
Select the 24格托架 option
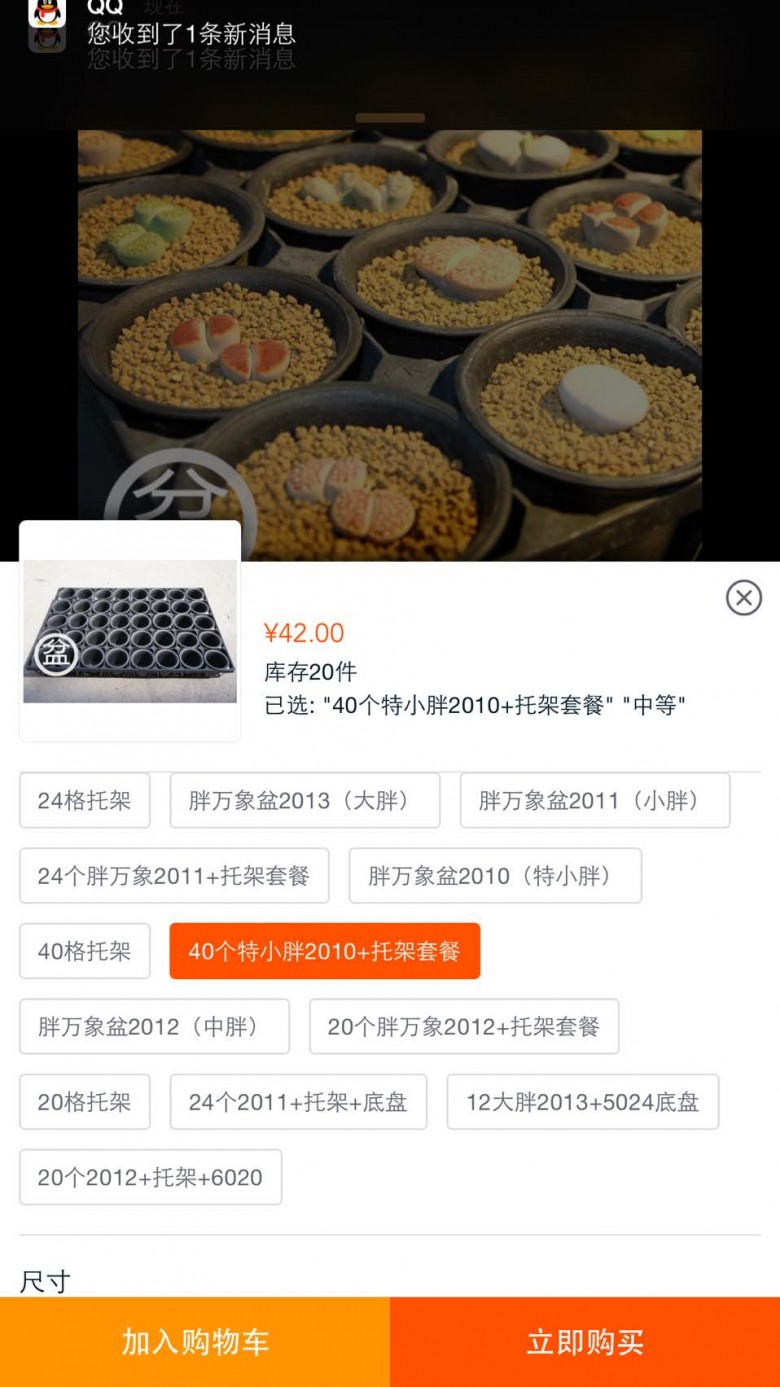click(85, 800)
